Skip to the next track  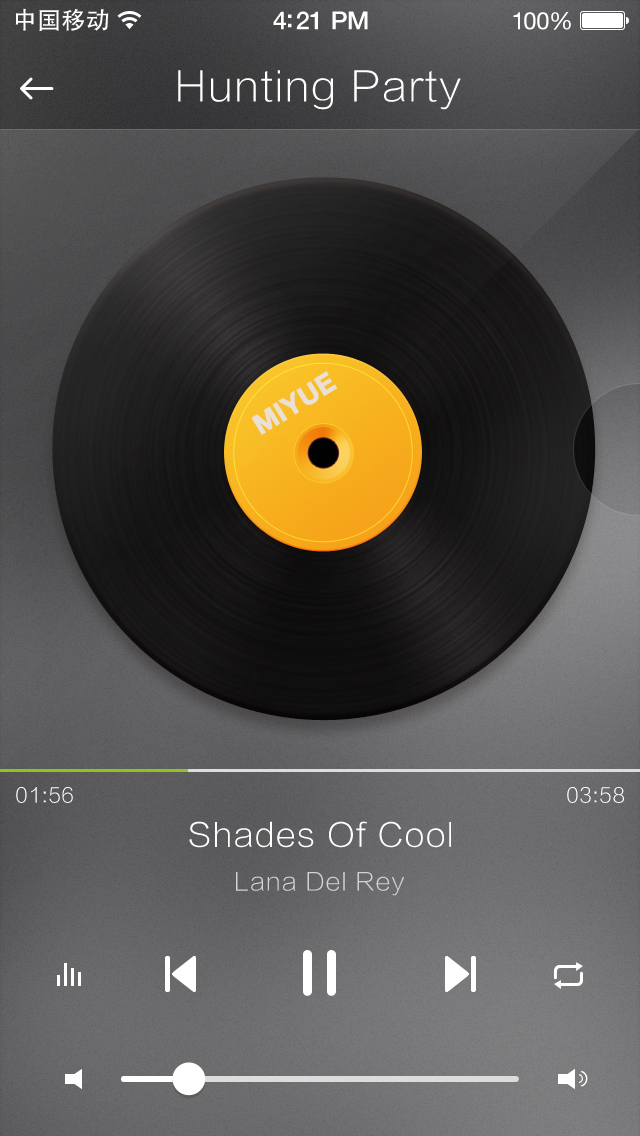point(460,974)
